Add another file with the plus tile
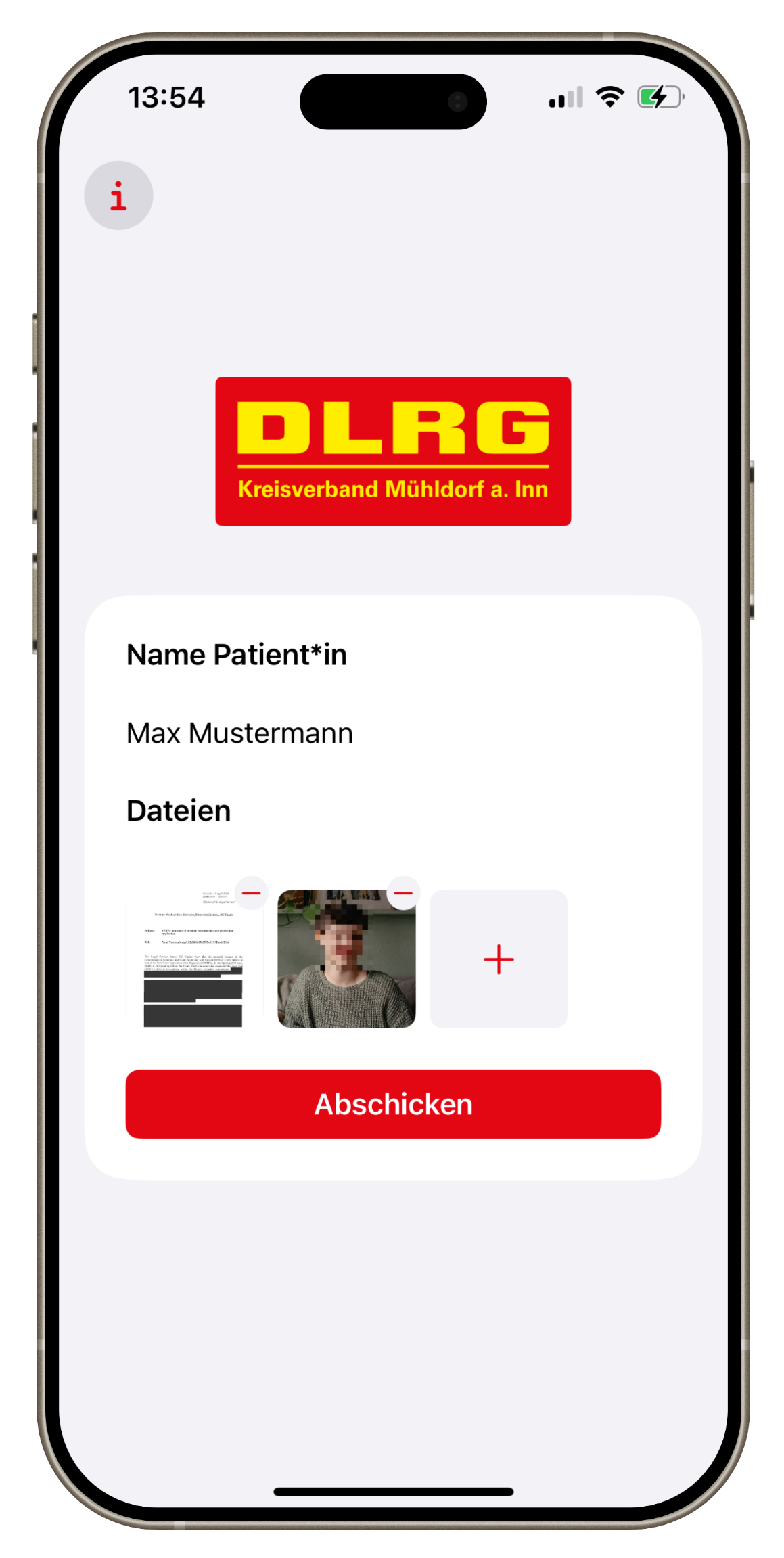 tap(499, 959)
